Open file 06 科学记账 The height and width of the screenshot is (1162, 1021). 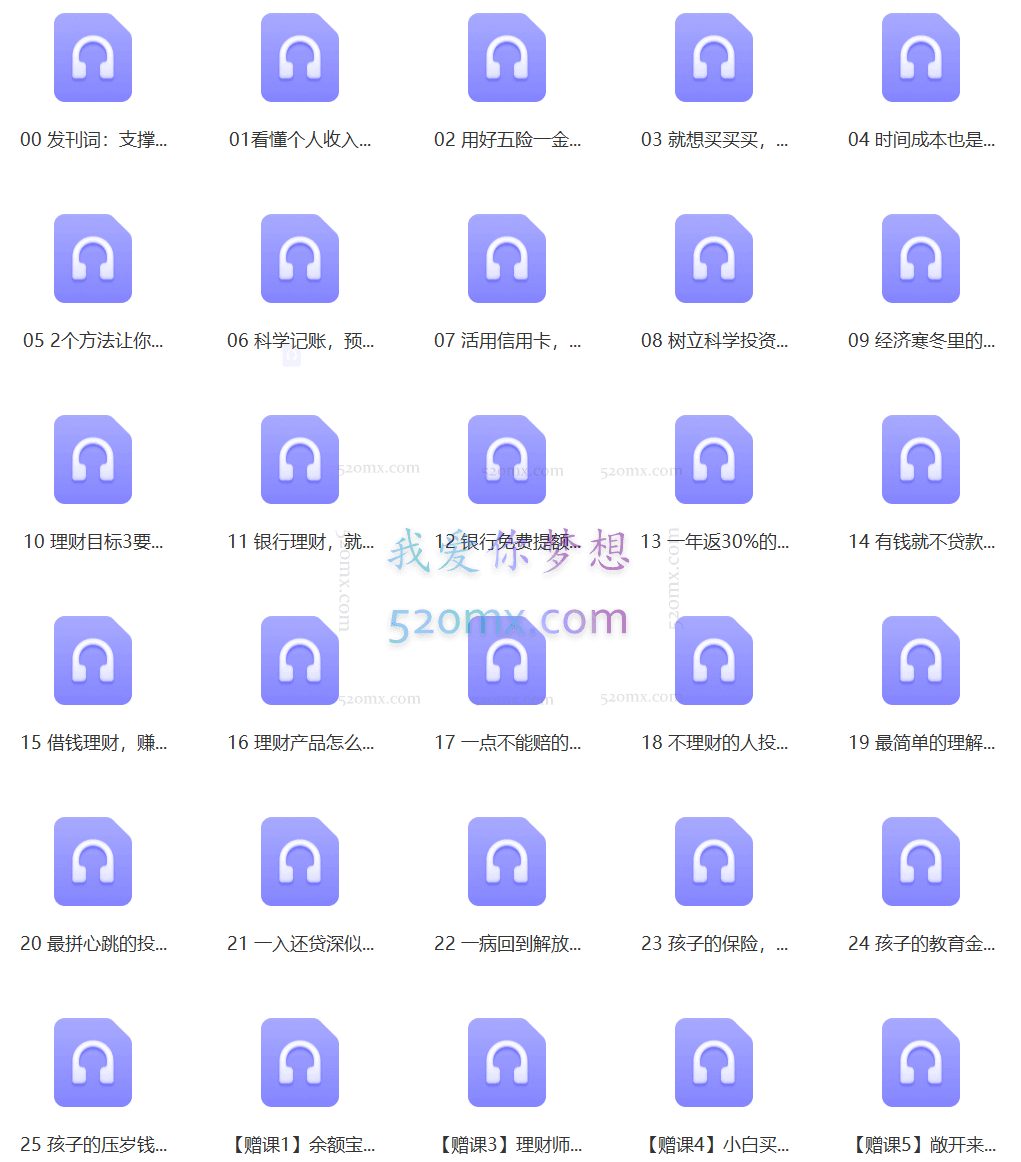point(300,259)
